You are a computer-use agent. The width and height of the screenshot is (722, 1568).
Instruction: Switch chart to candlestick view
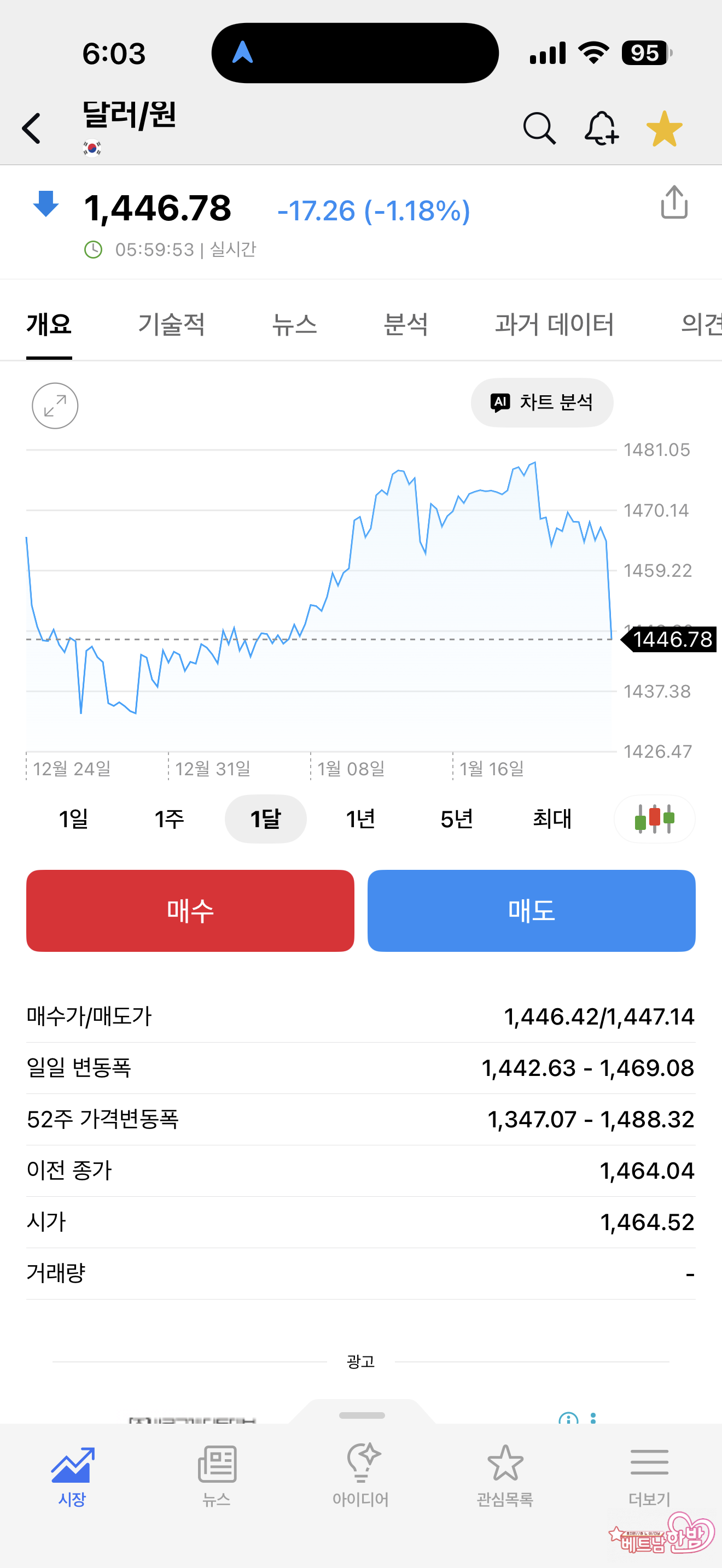654,818
